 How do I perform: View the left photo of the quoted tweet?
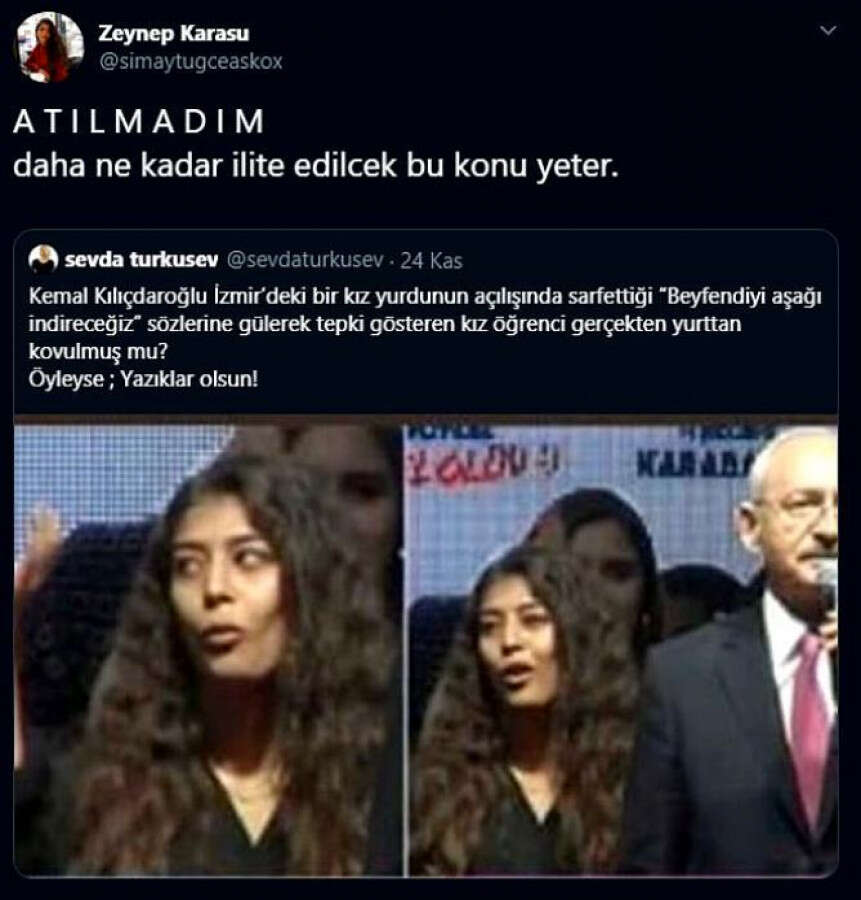tap(208, 650)
